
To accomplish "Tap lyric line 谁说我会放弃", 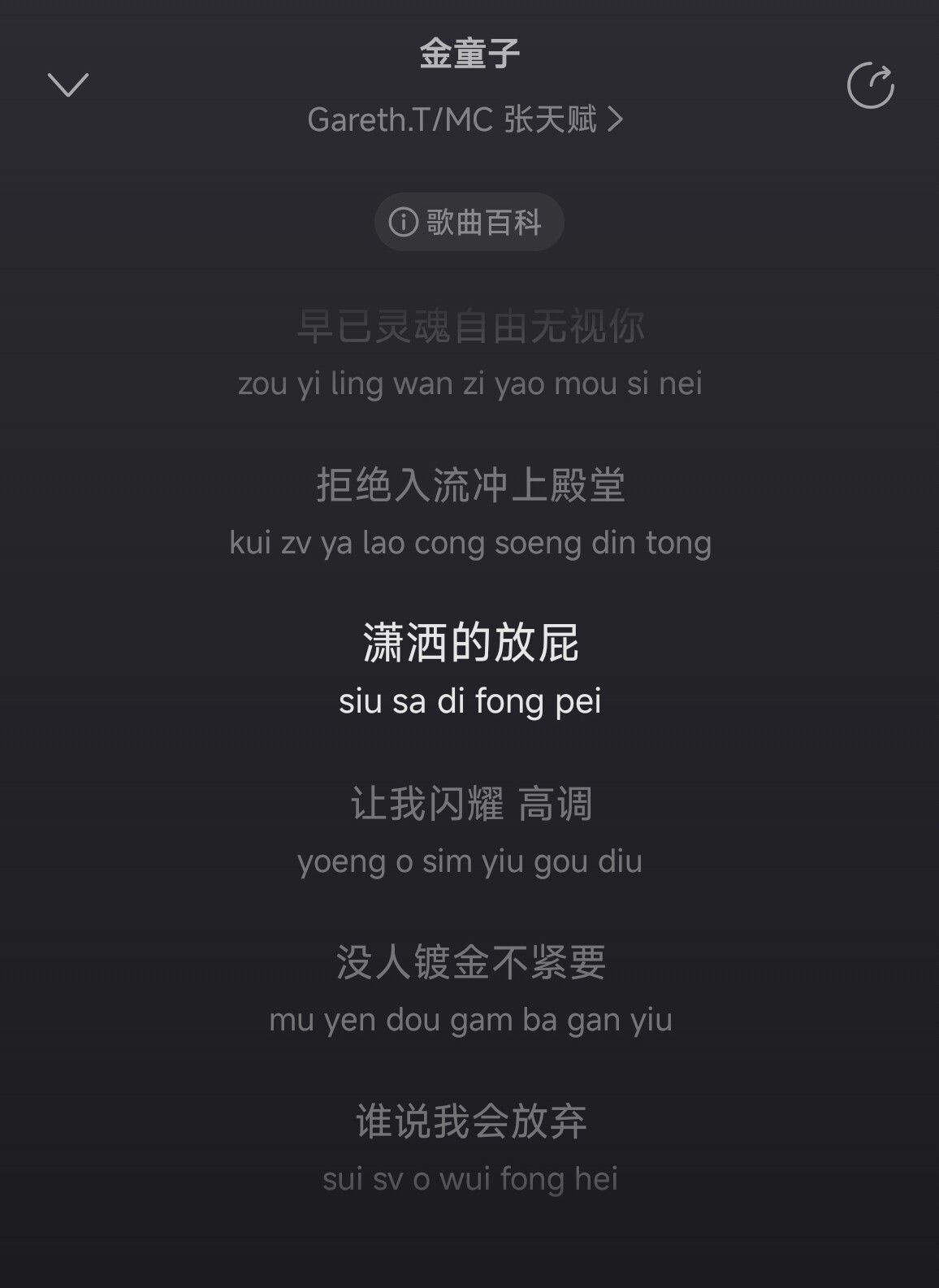I will [469, 1122].
